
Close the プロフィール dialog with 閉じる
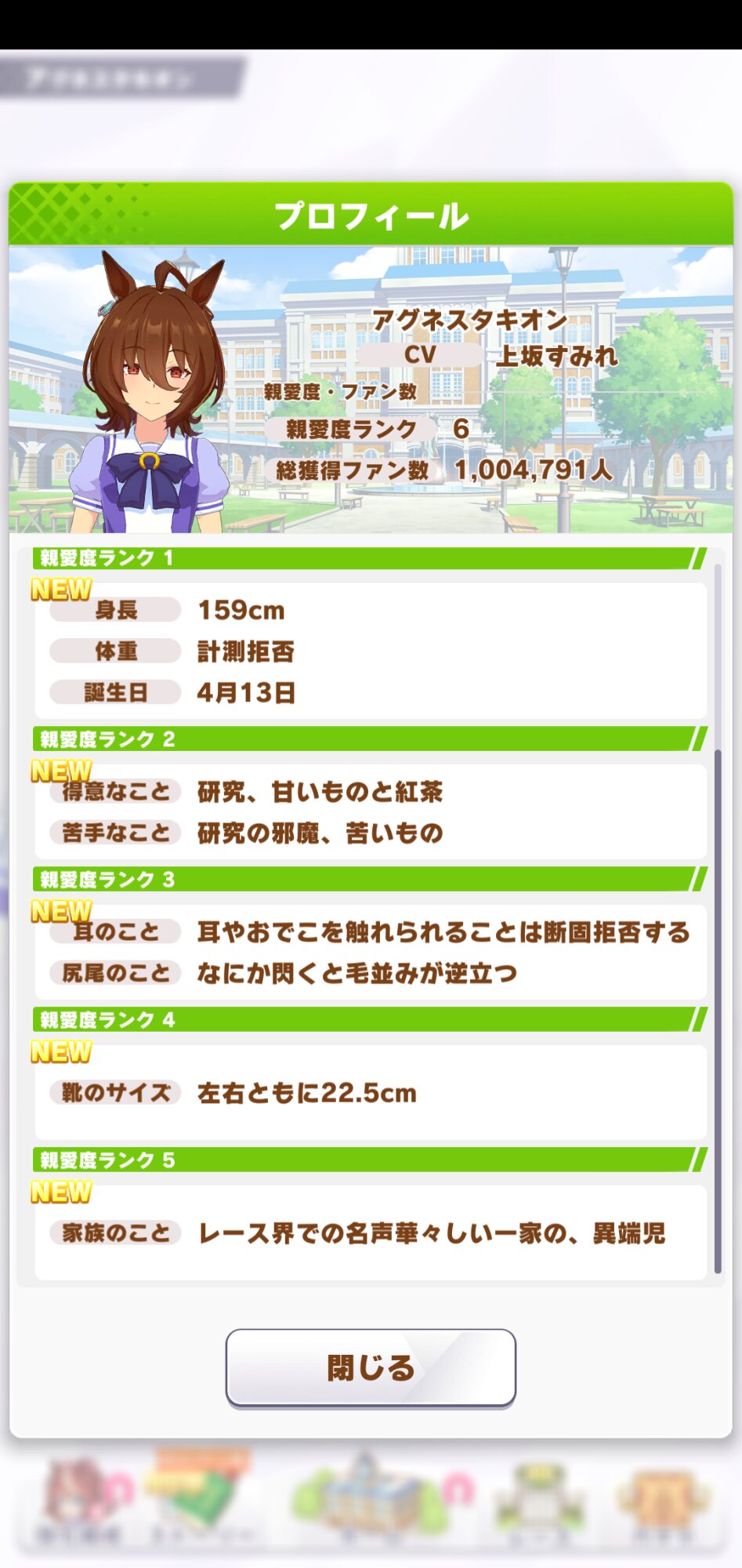click(371, 1367)
